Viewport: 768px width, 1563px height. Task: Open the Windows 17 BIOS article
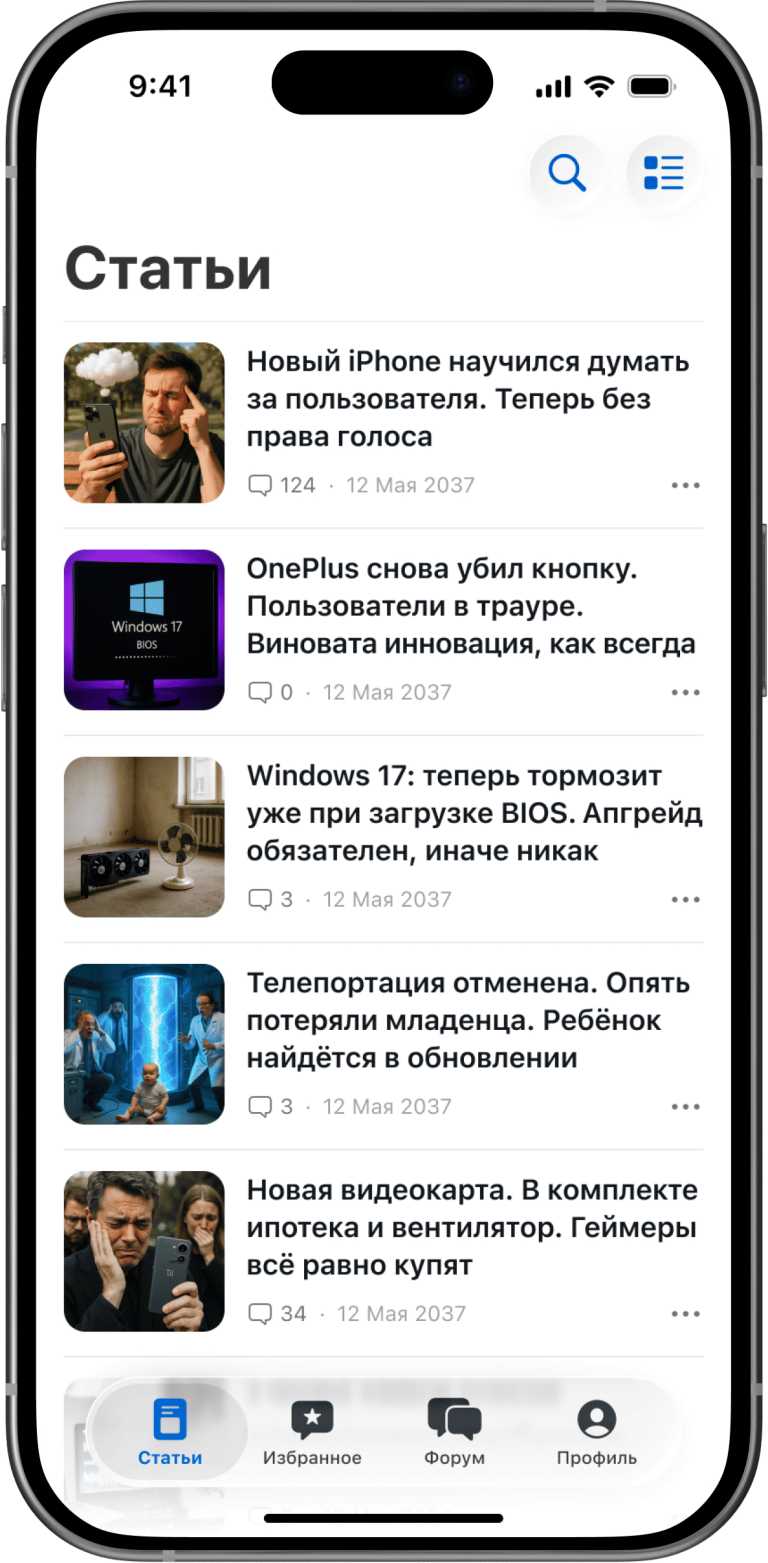click(x=474, y=813)
